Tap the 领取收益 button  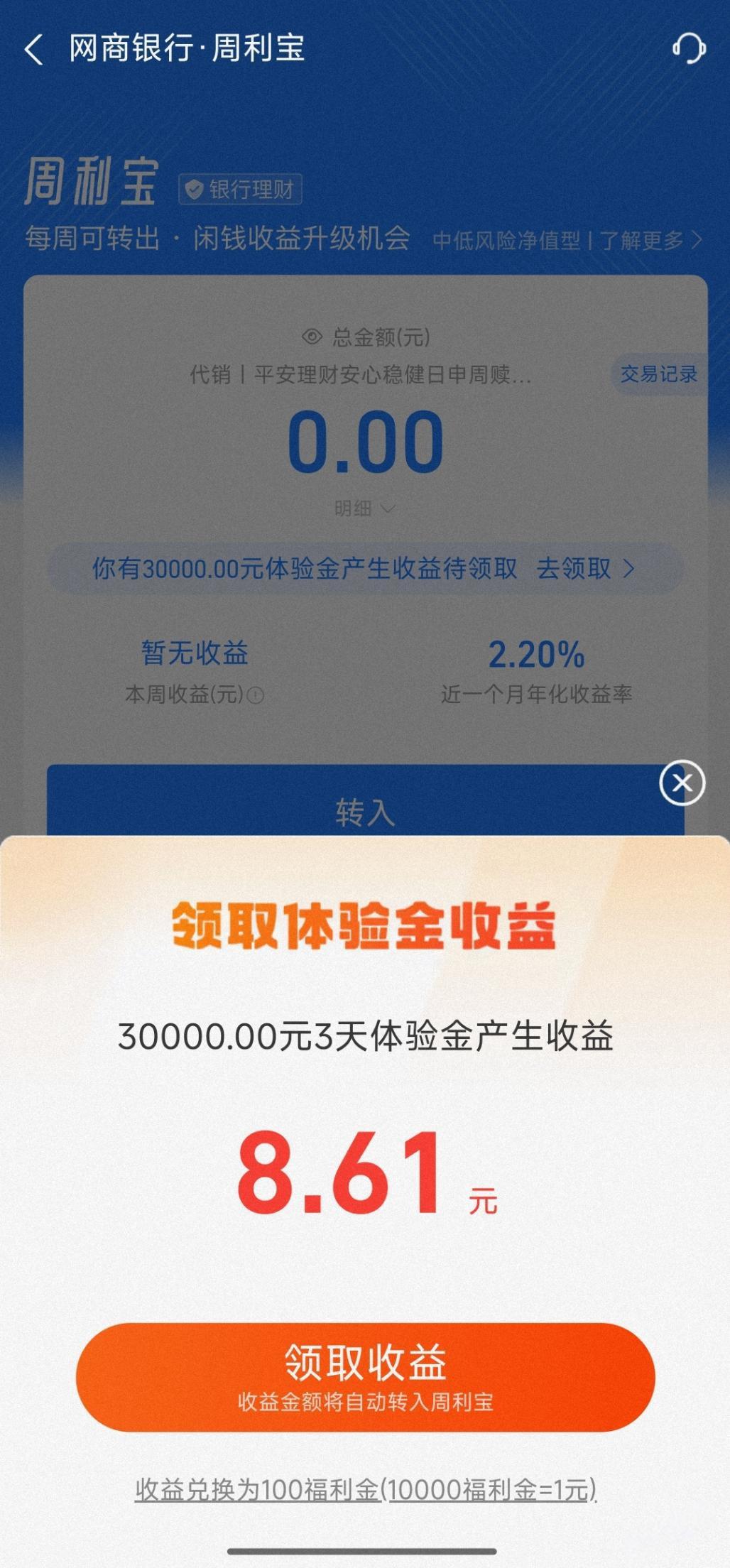point(365,1376)
